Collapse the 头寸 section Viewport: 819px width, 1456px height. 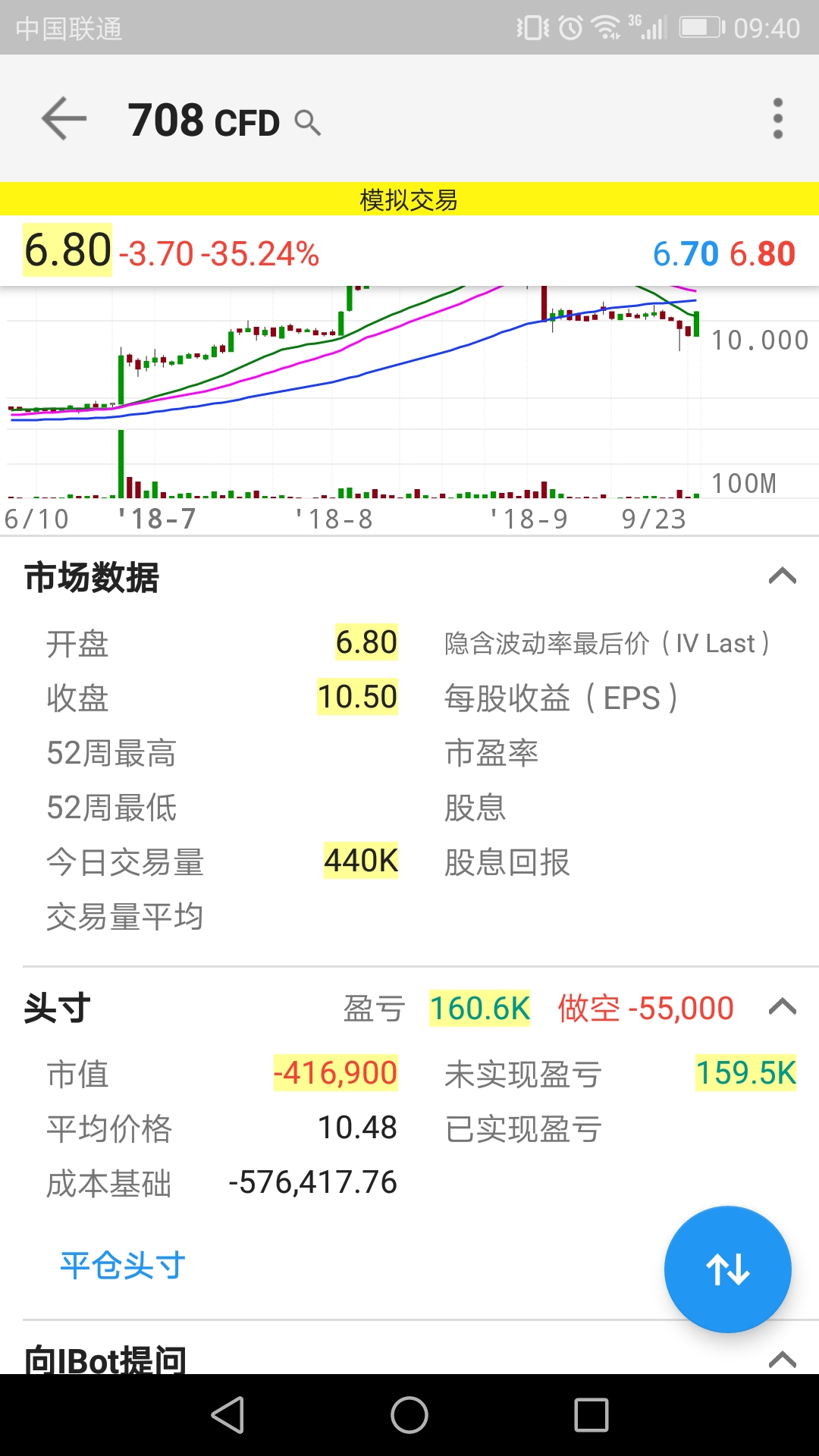(782, 1008)
